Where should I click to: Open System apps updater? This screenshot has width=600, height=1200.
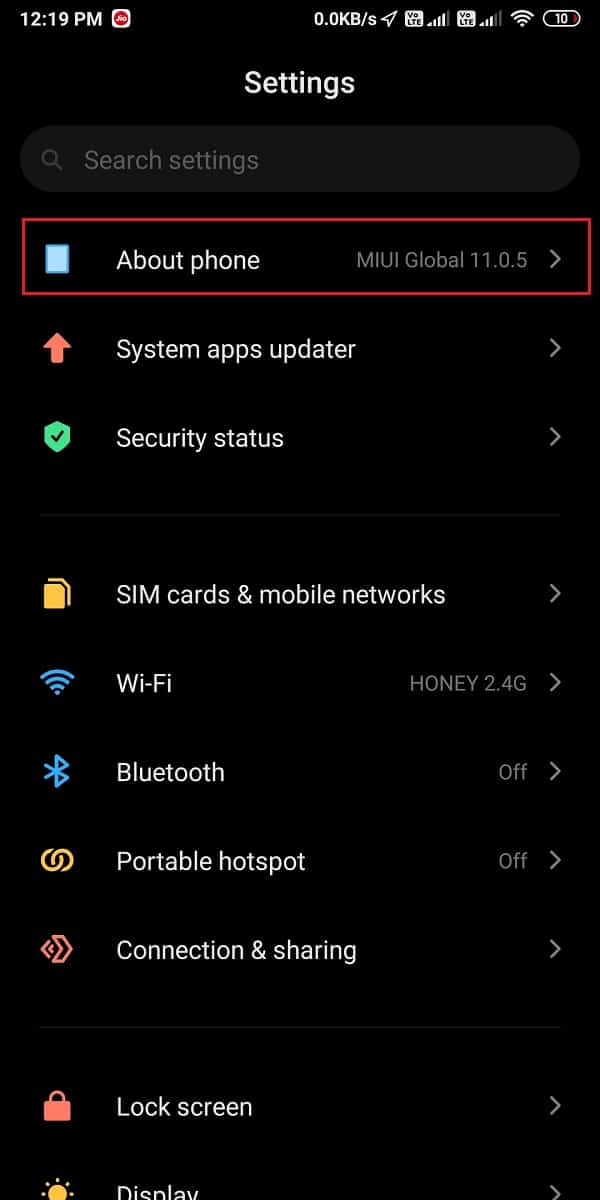click(300, 349)
